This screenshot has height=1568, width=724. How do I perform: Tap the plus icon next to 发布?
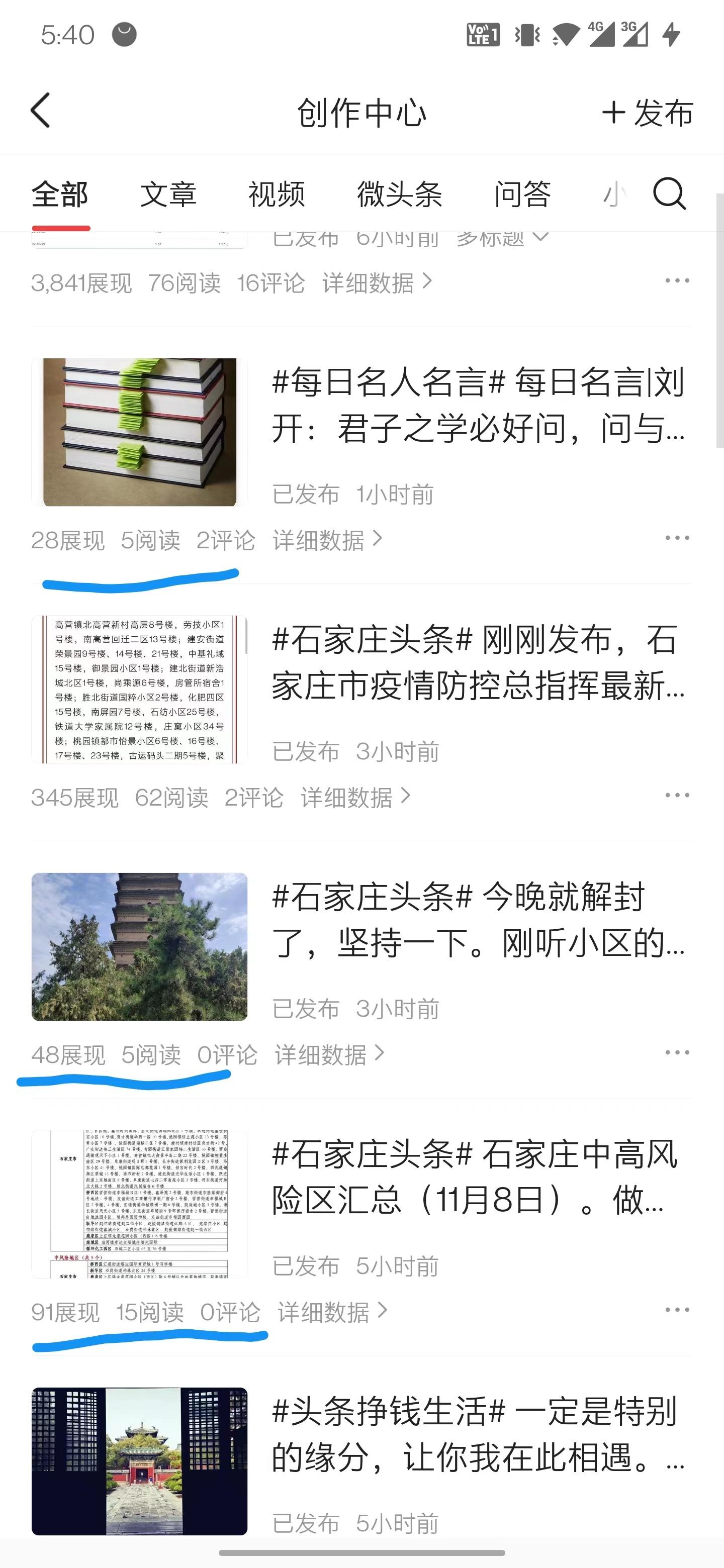coord(613,113)
